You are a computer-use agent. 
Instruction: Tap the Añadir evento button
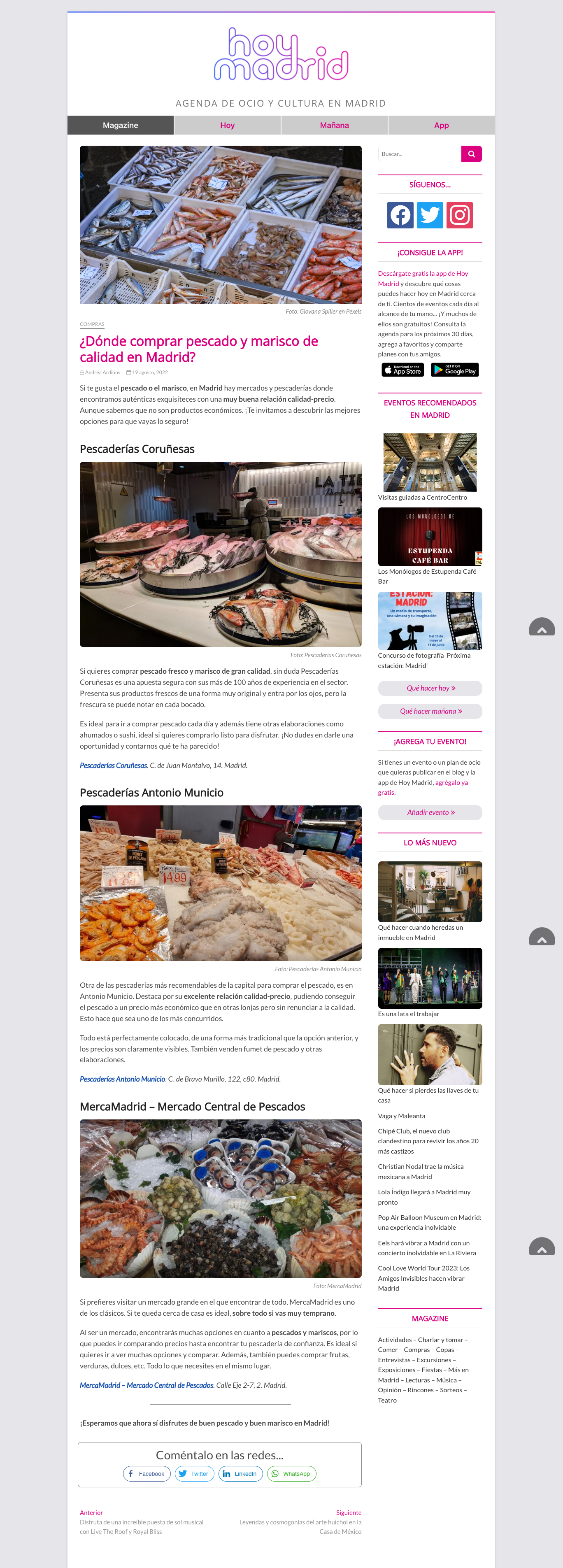[x=430, y=813]
